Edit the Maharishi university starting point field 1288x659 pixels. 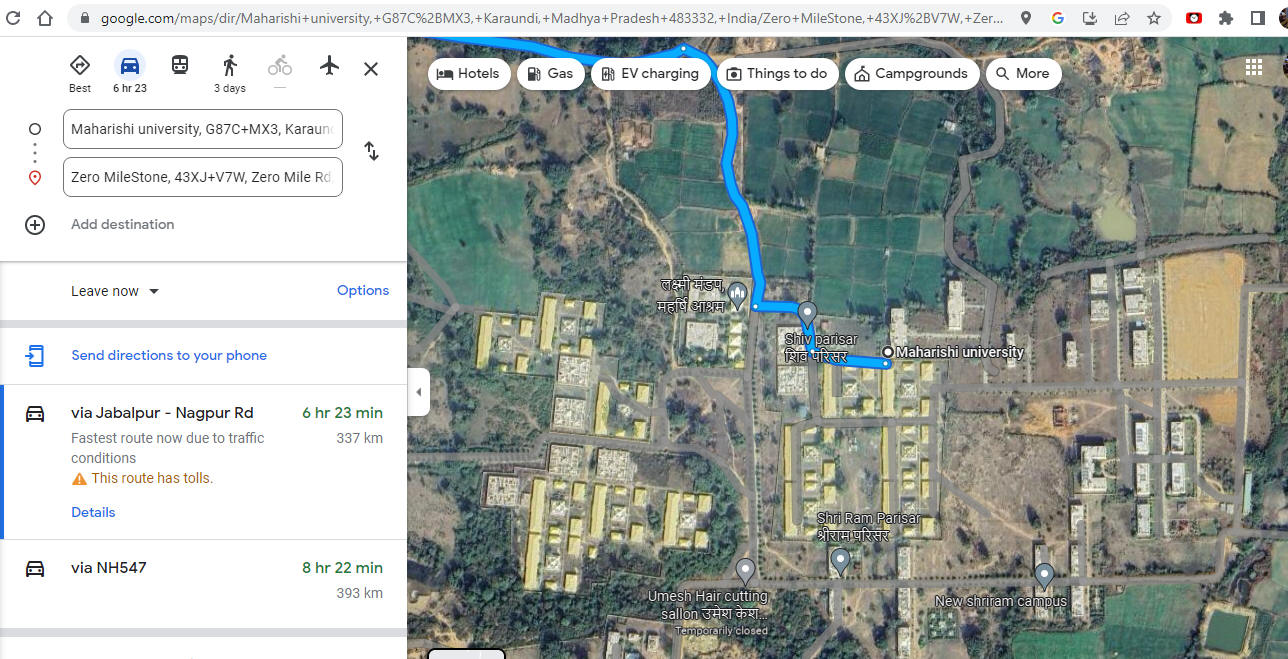coord(203,129)
